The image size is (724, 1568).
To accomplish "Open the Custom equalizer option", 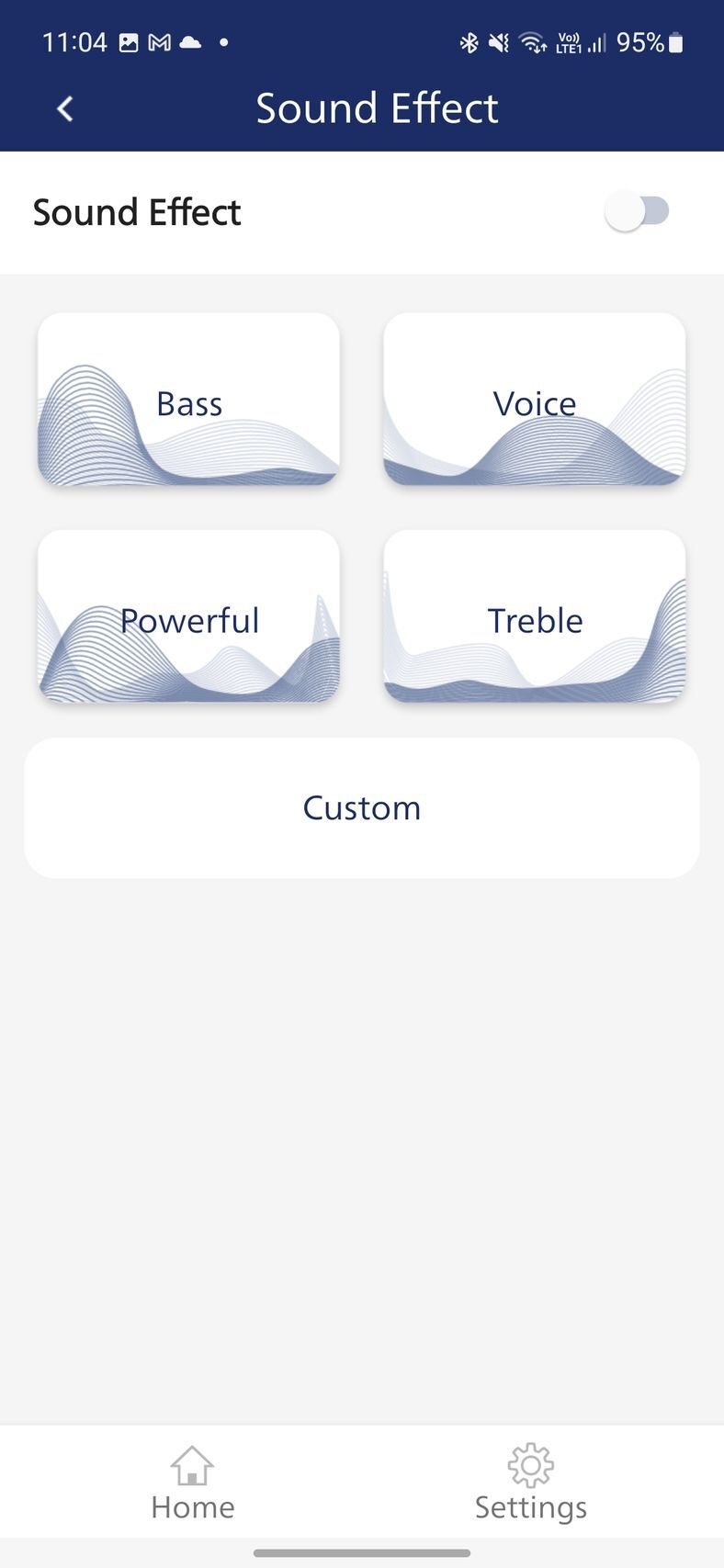I will click(362, 807).
